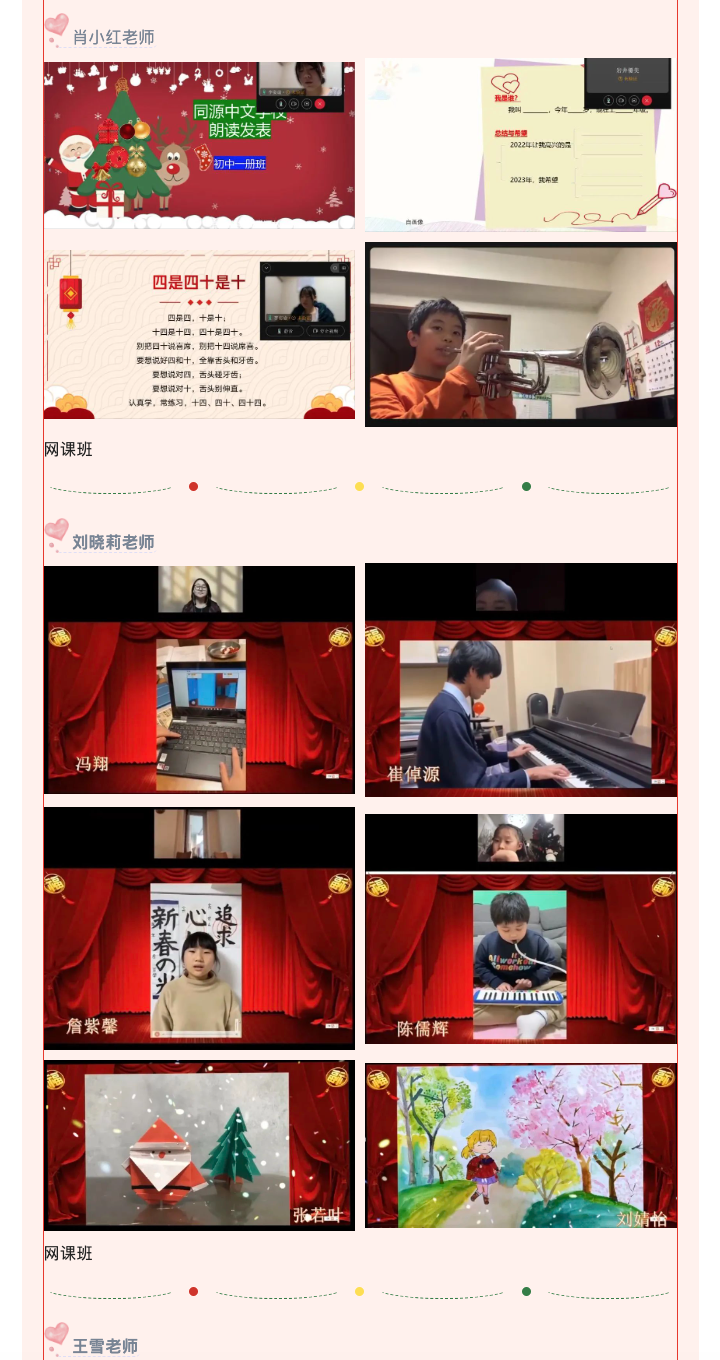The image size is (720, 1360).
Task: Enlarge 陈儒辉's melodica performance image
Action: [x=520, y=928]
